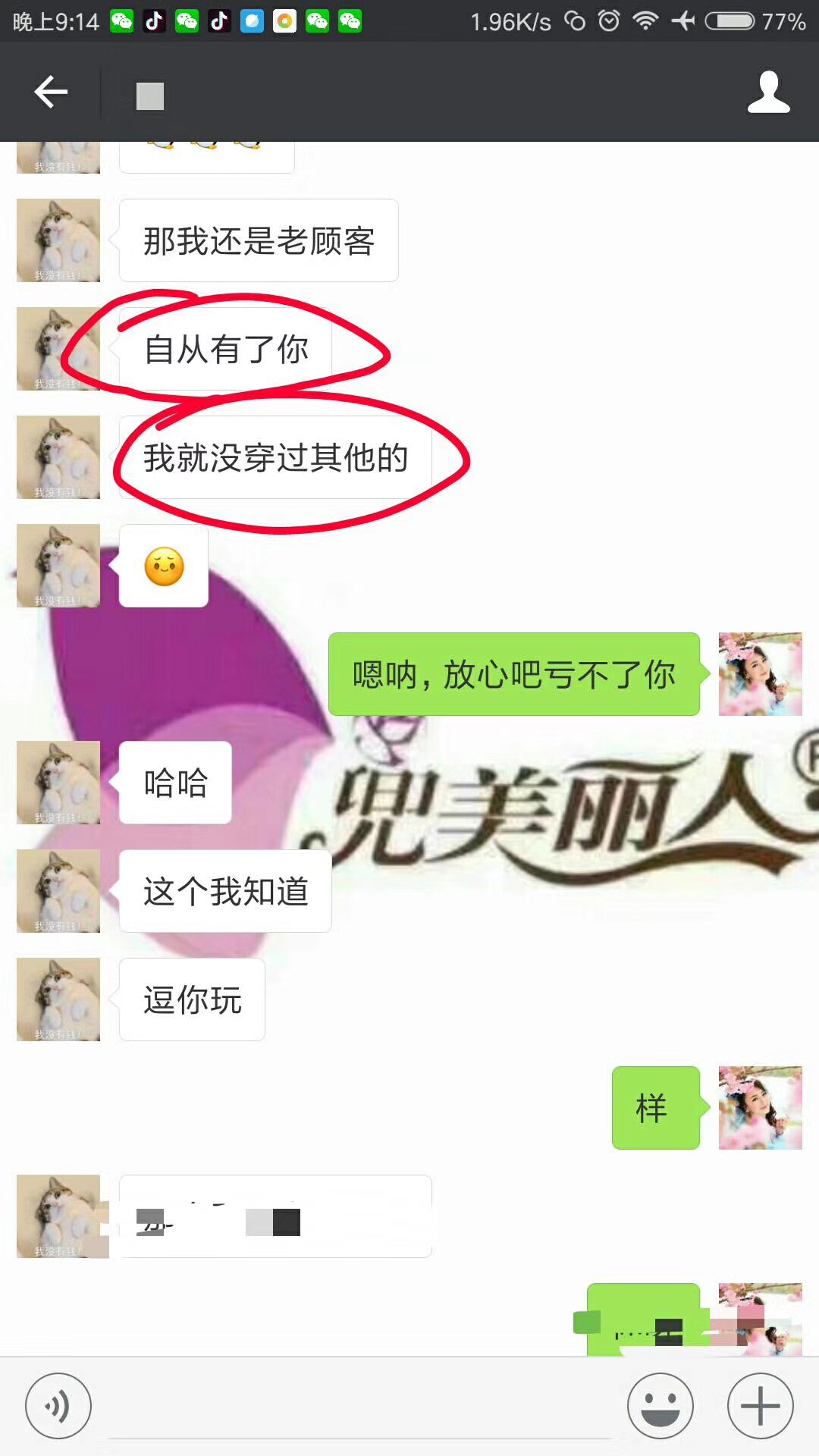Open the emoji sticker panel

pos(660,1406)
